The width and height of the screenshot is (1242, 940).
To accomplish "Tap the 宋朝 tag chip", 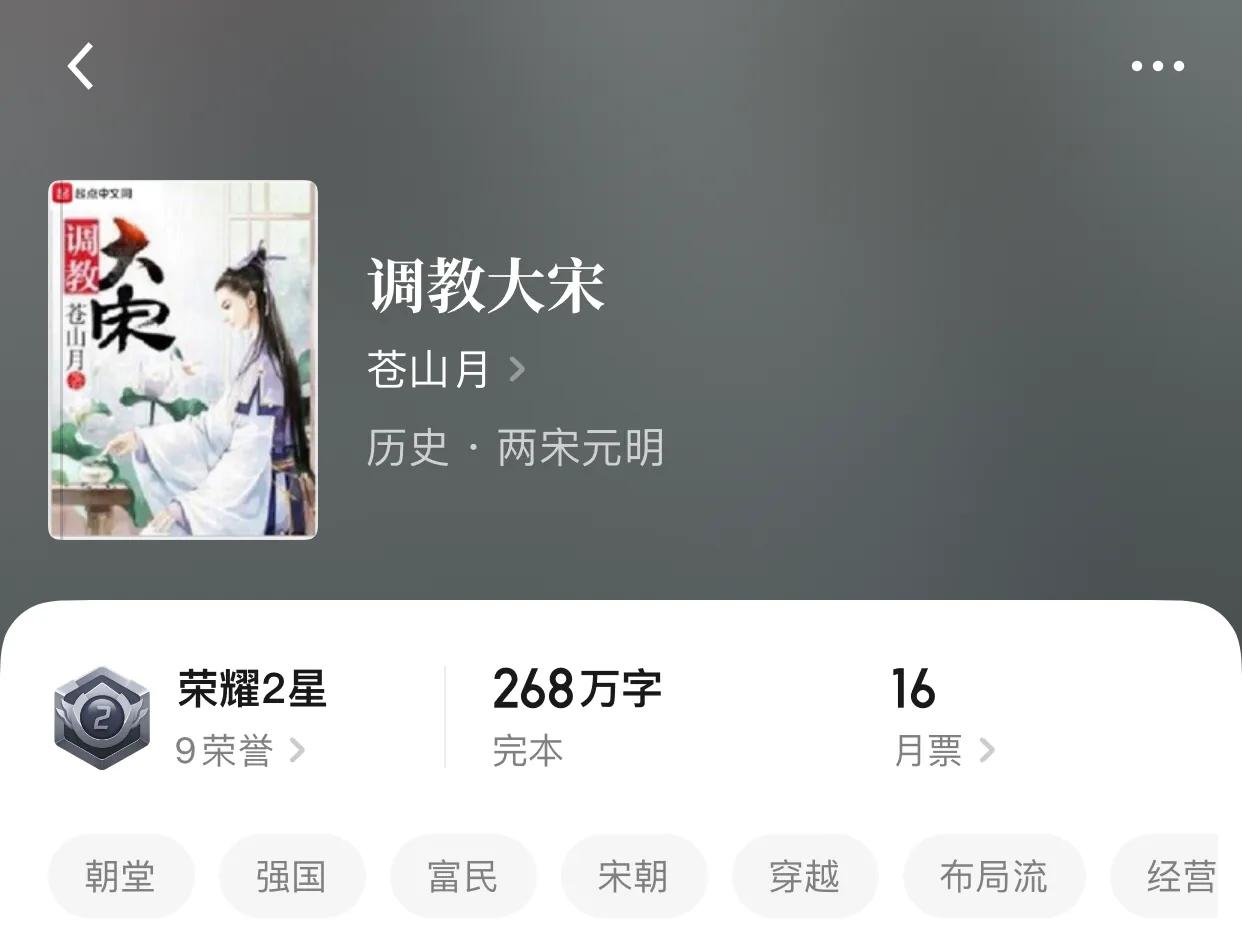I will click(633, 877).
